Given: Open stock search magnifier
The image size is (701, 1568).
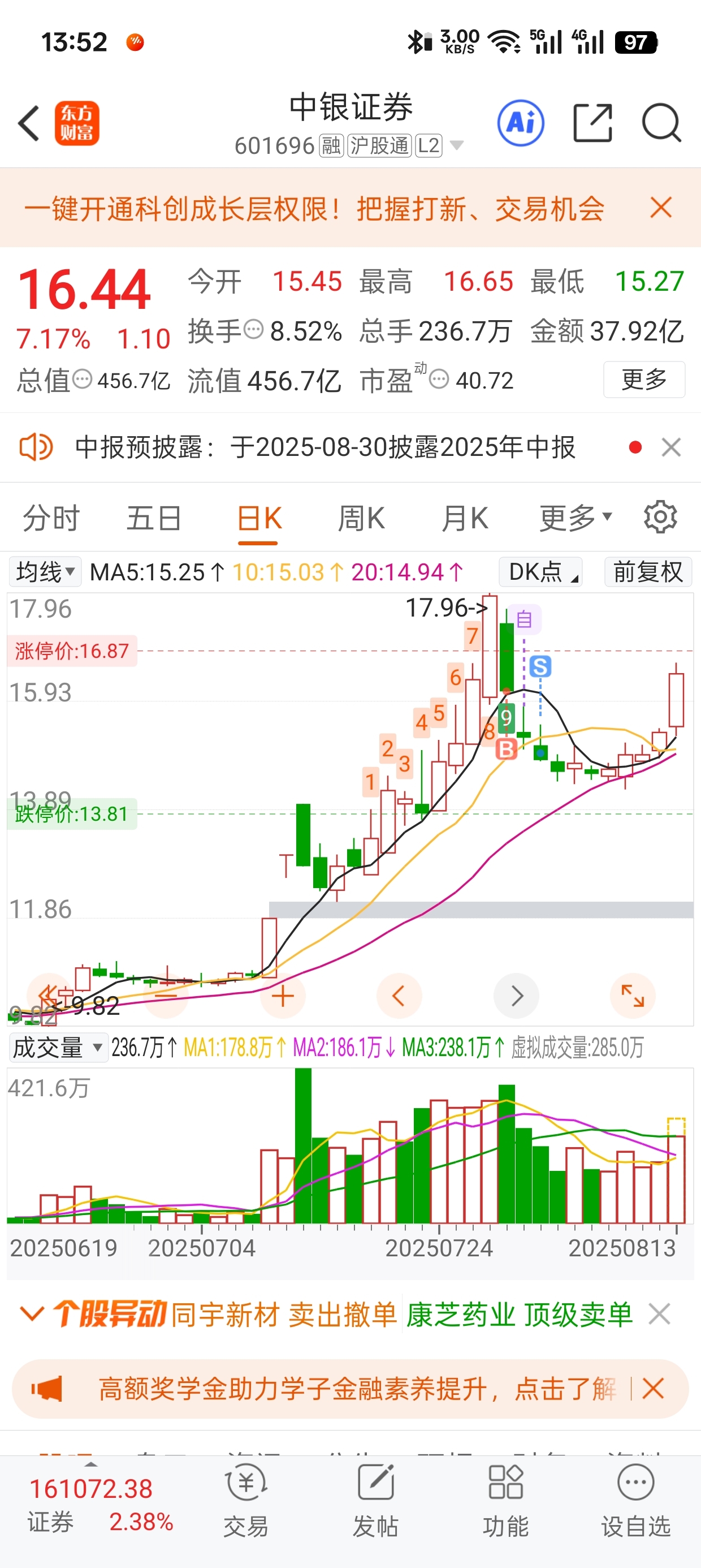Looking at the screenshot, I should (x=661, y=123).
